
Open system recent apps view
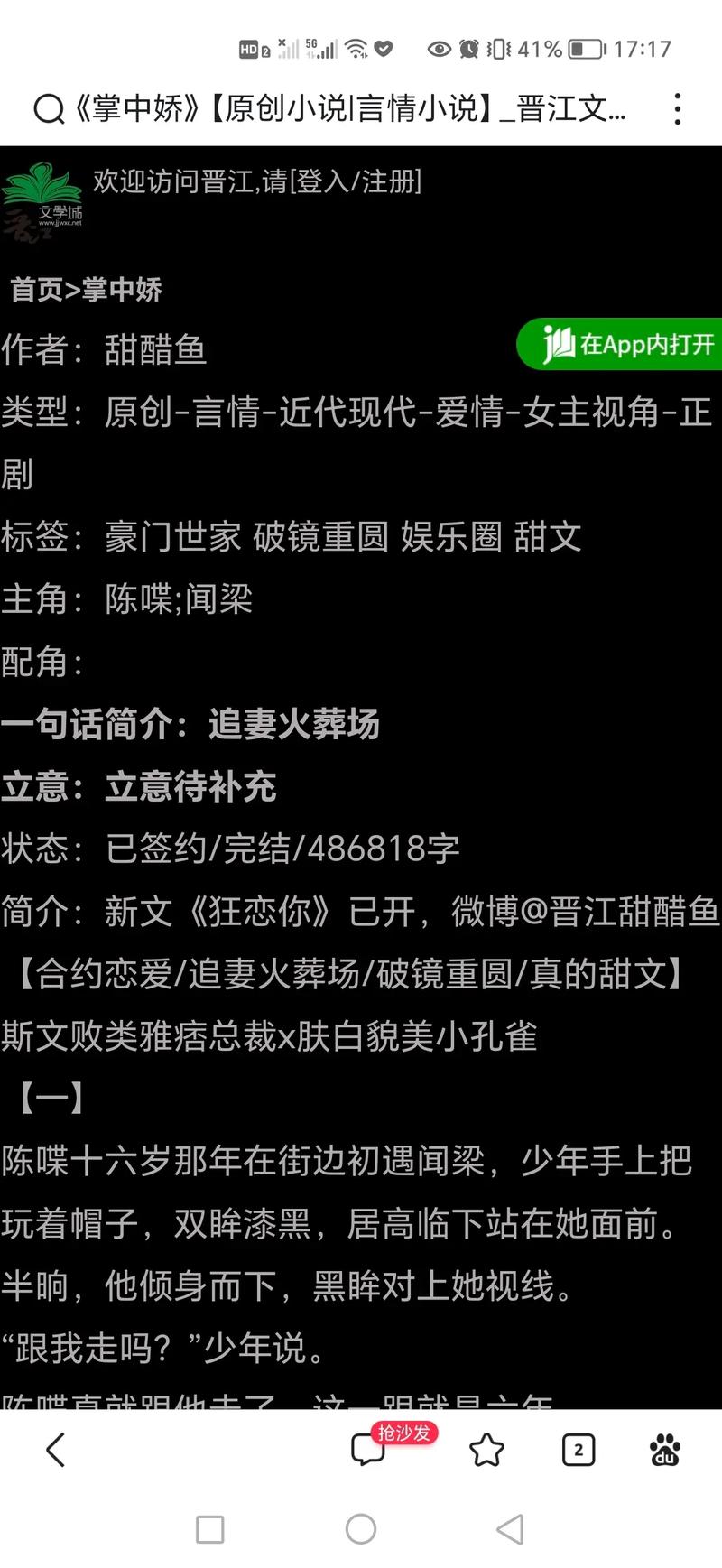click(x=209, y=1529)
